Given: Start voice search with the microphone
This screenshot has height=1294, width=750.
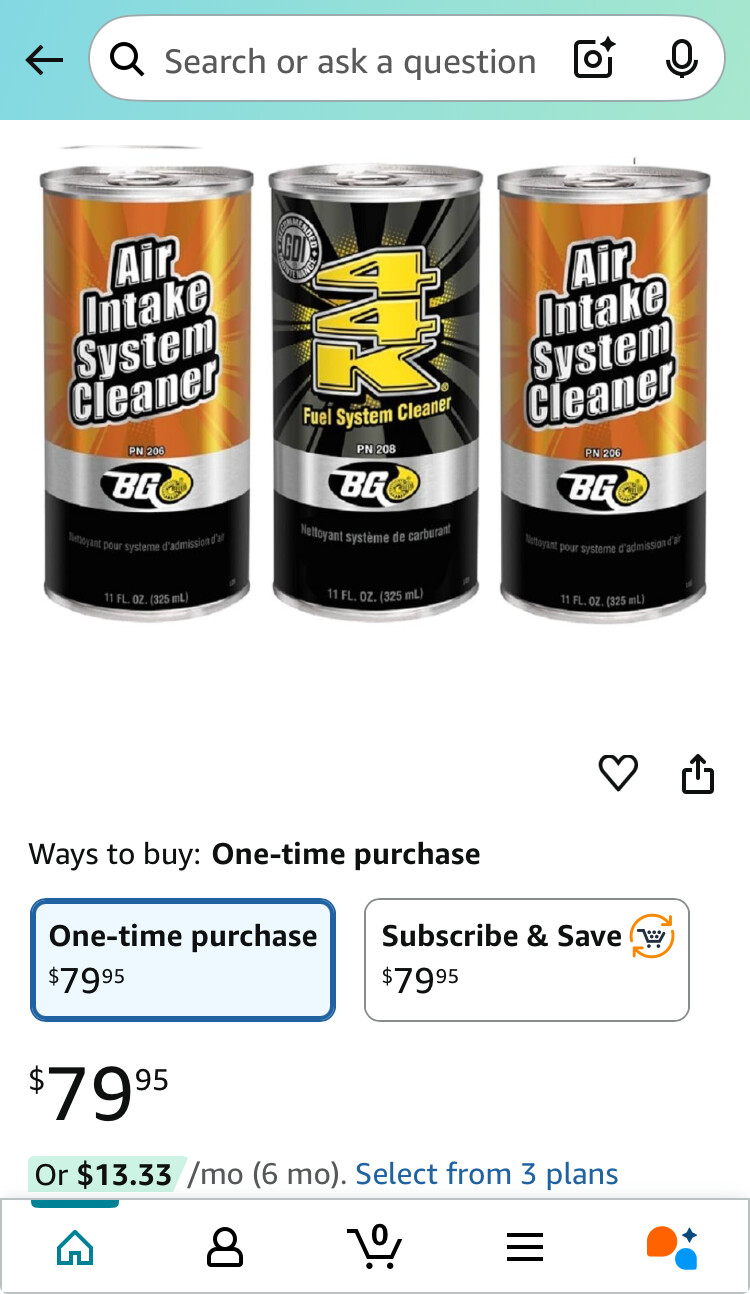Looking at the screenshot, I should point(681,60).
